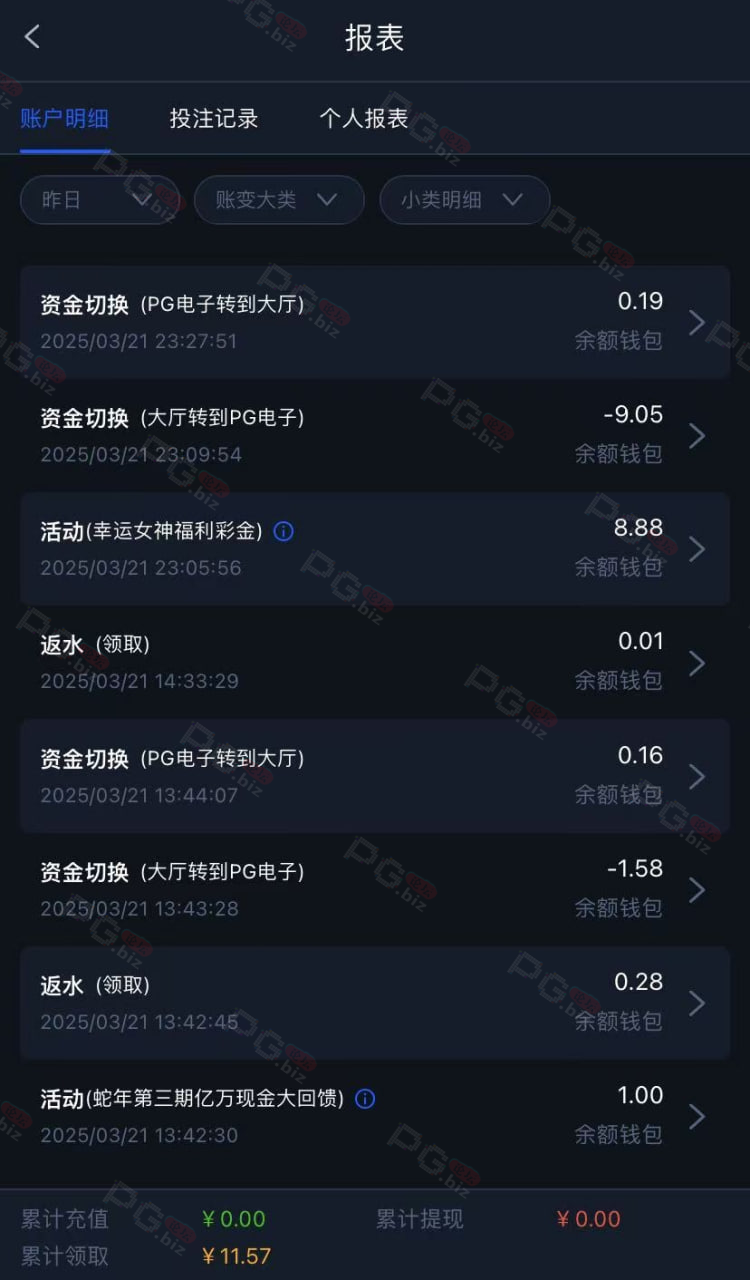Open the 幸运女神福利彩金 8.88 record
The width and height of the screenshot is (750, 1280).
[375, 549]
